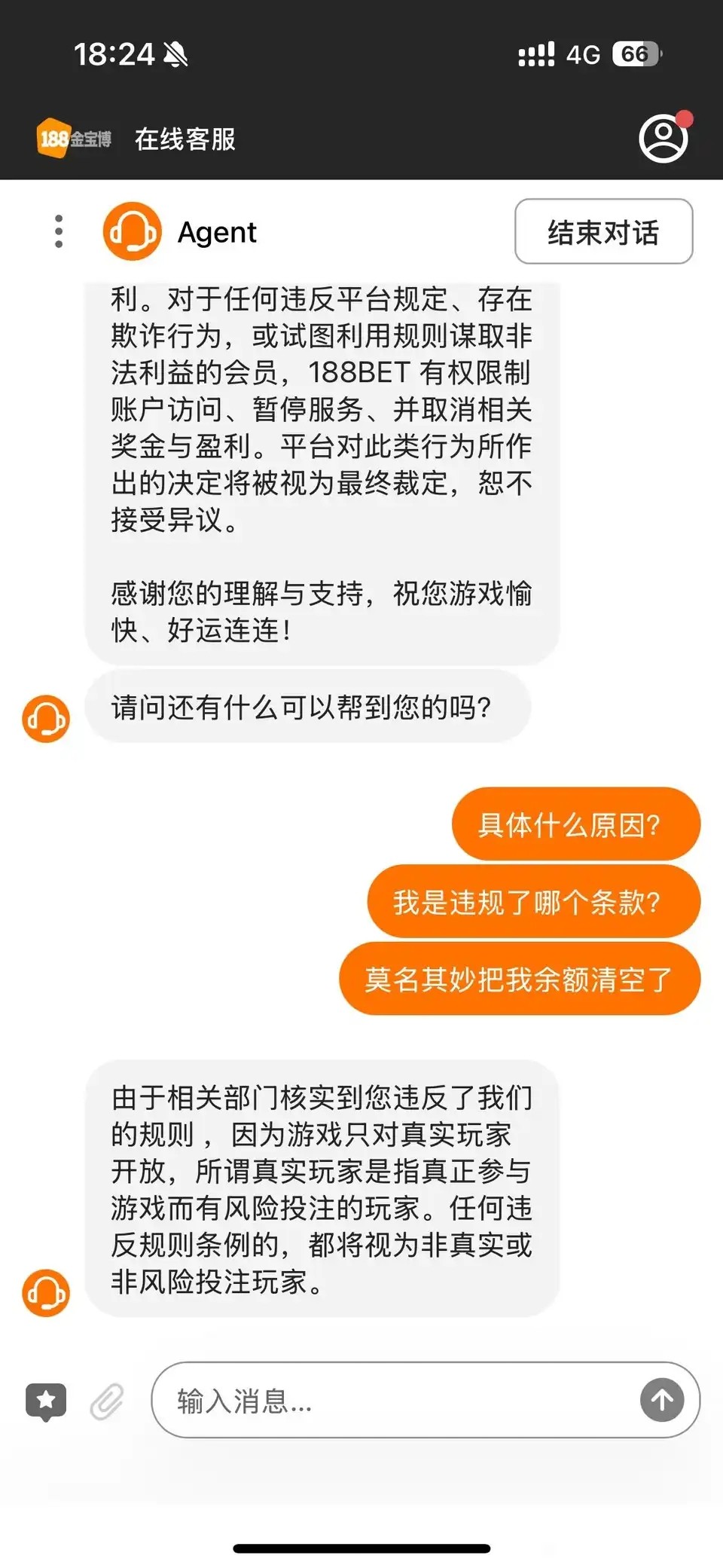Screen dimensions: 723x1568
Task: Send the message with the arrow button
Action: point(662,1401)
